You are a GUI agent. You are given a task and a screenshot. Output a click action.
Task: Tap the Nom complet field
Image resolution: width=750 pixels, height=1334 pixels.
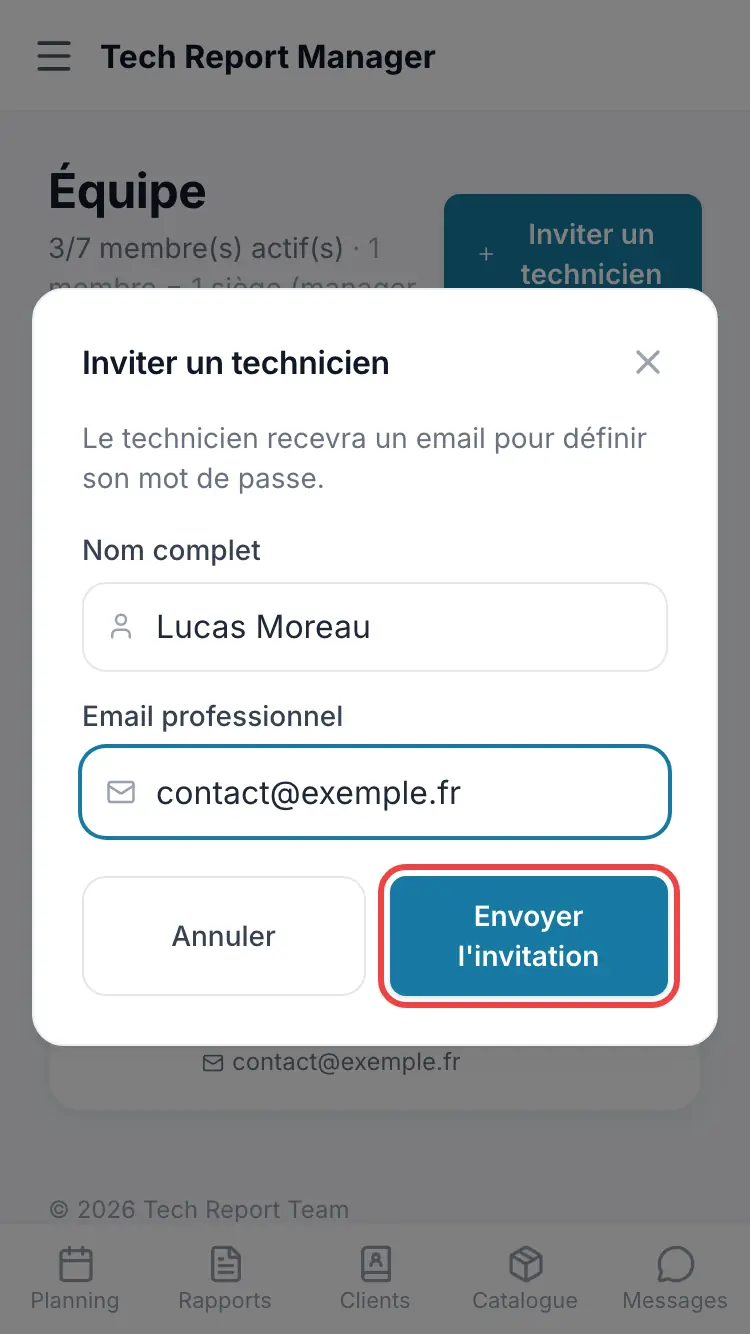pos(375,627)
